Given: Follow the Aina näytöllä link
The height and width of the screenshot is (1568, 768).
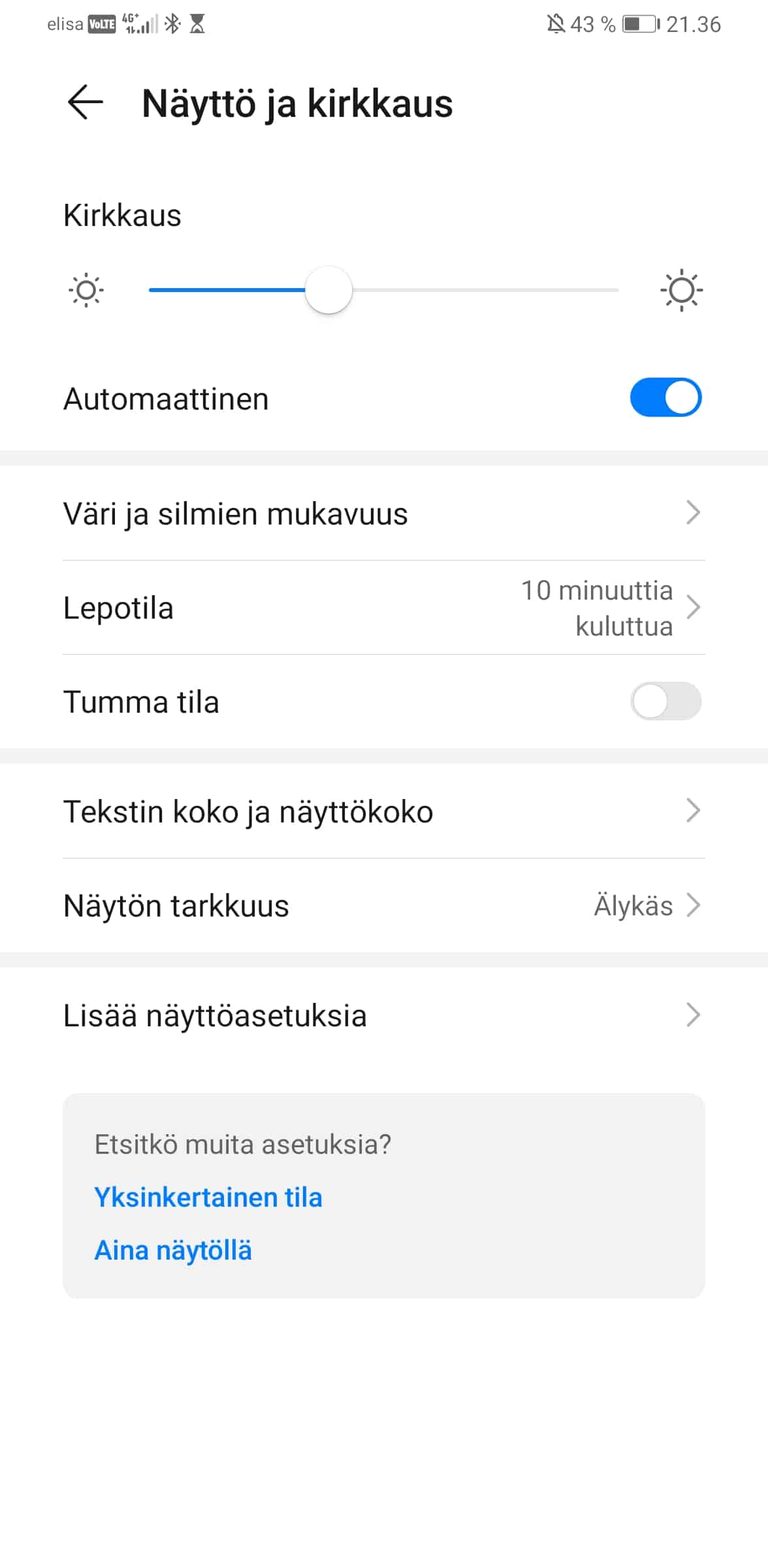Looking at the screenshot, I should [173, 1250].
